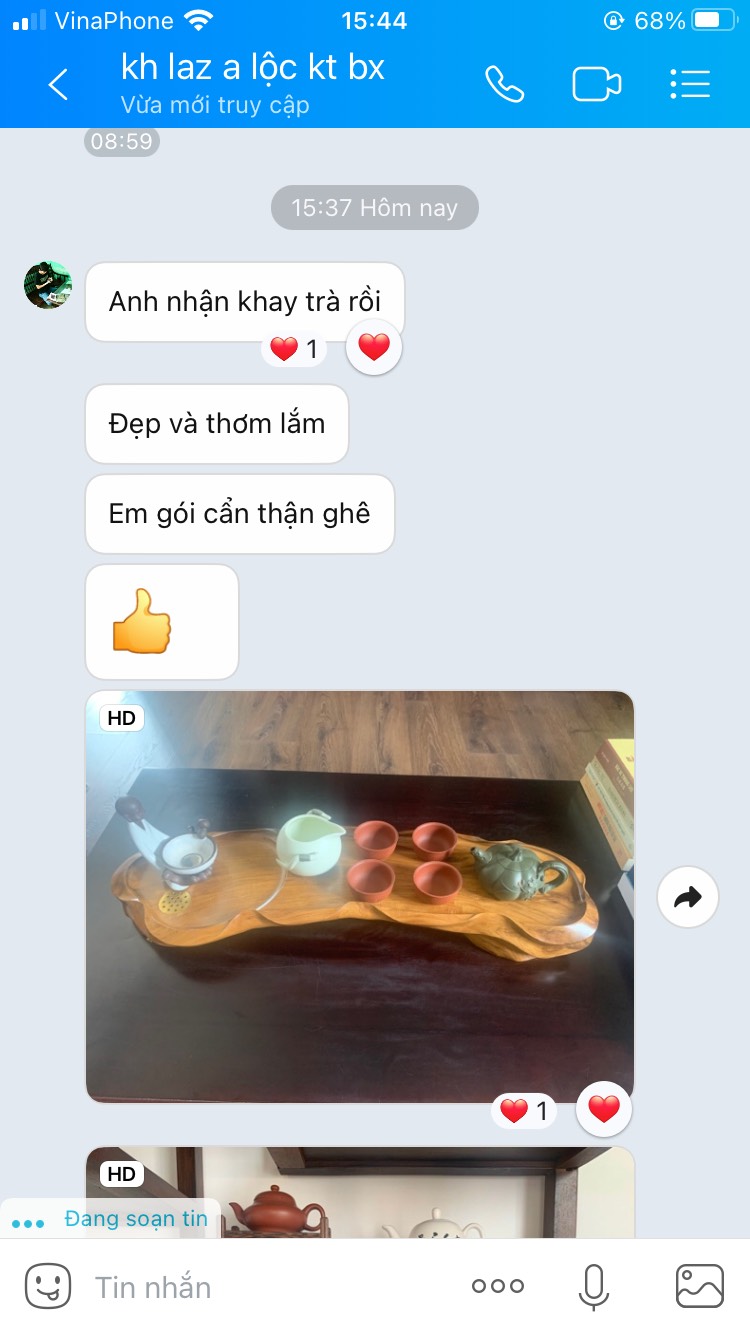Record a voice message
Image resolution: width=750 pixels, height=1334 pixels.
594,1287
